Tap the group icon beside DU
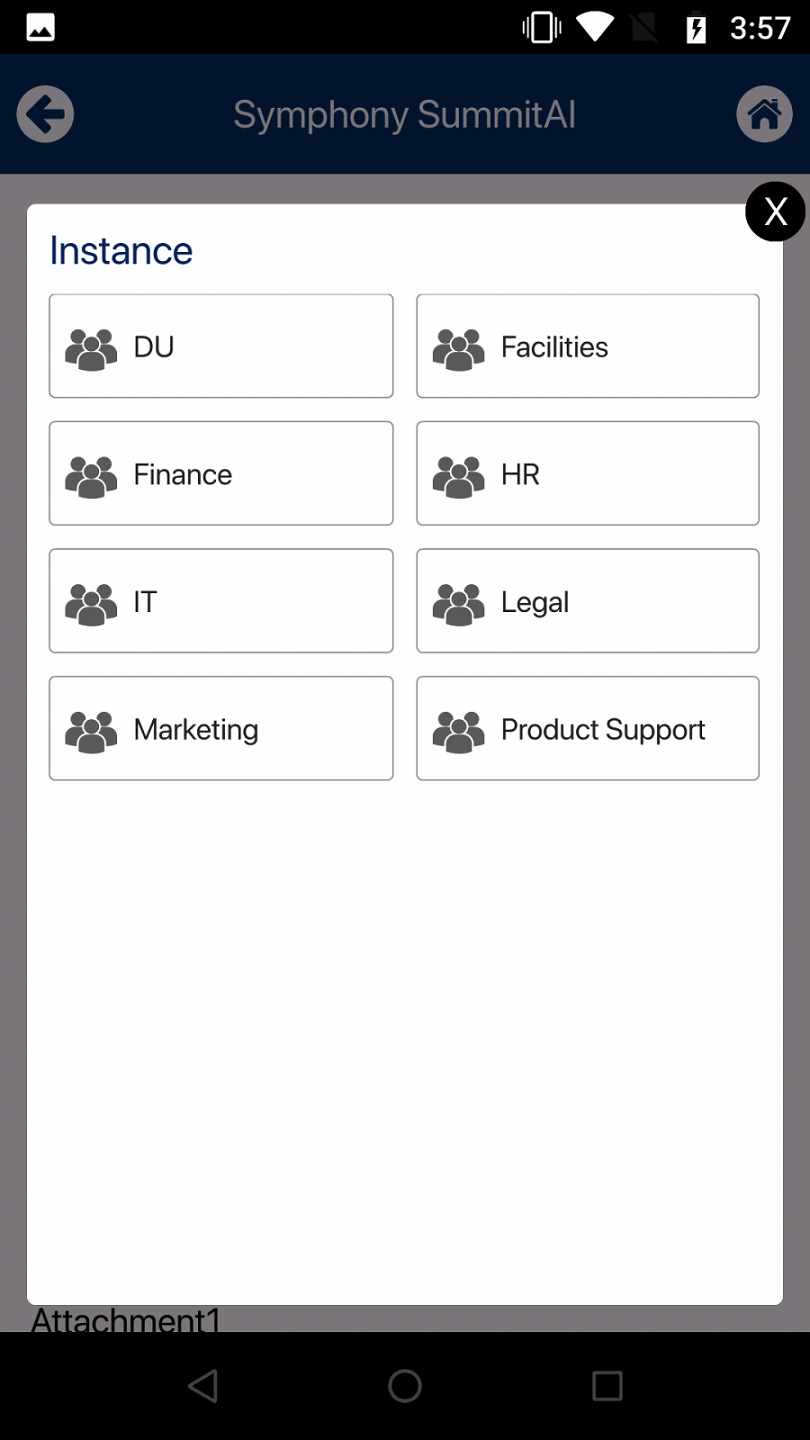The height and width of the screenshot is (1440, 810). 90,346
